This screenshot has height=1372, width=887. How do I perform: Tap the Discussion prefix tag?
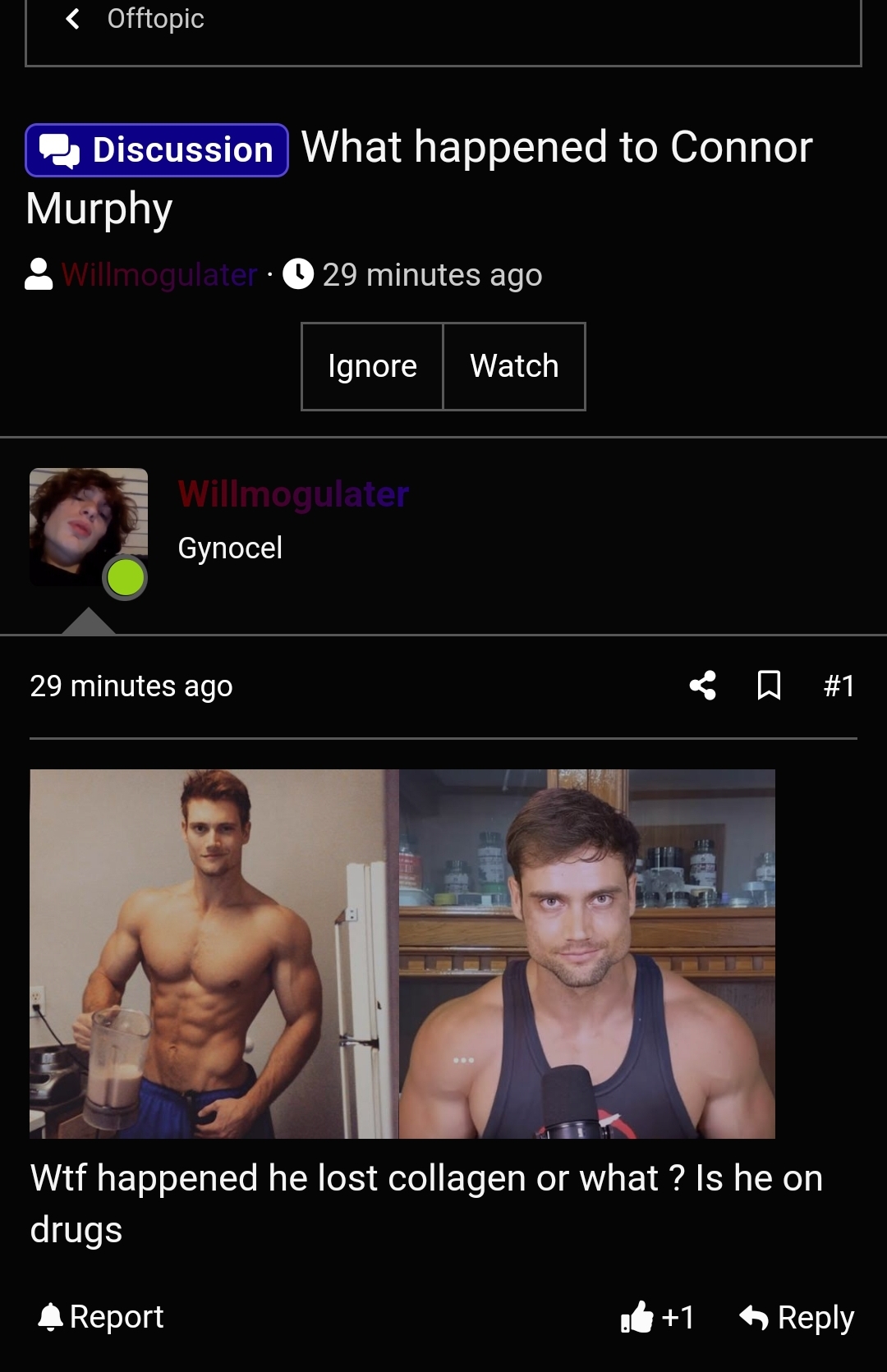pos(157,150)
